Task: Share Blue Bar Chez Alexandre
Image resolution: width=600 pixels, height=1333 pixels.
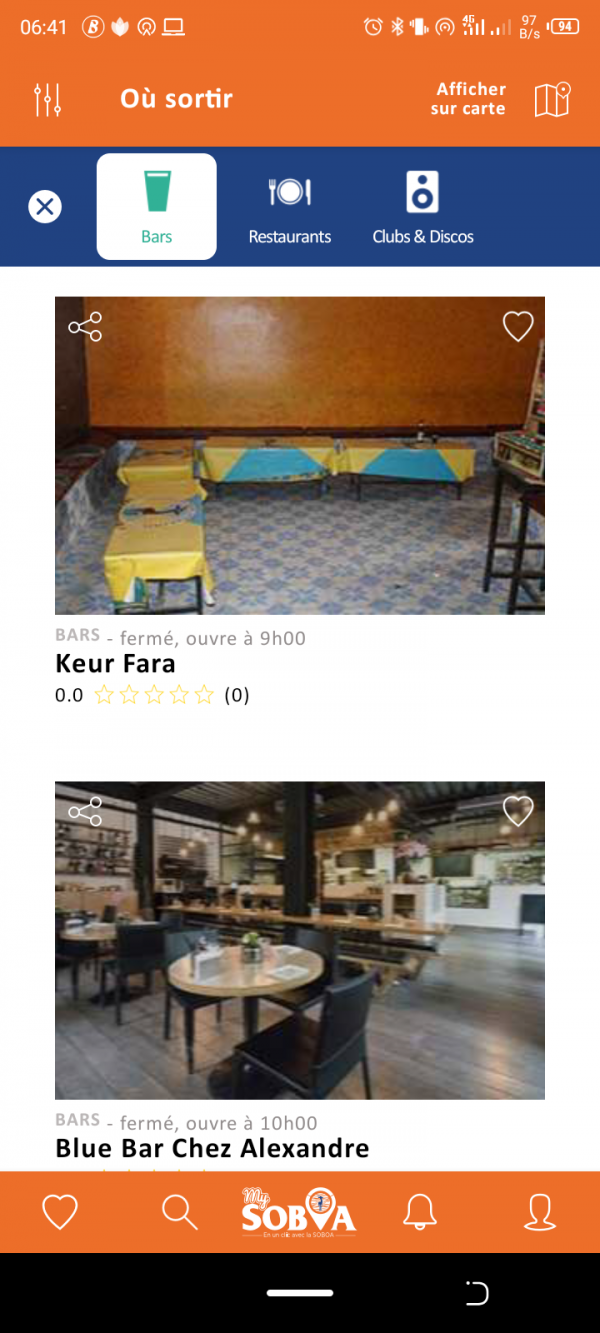Action: click(x=85, y=811)
